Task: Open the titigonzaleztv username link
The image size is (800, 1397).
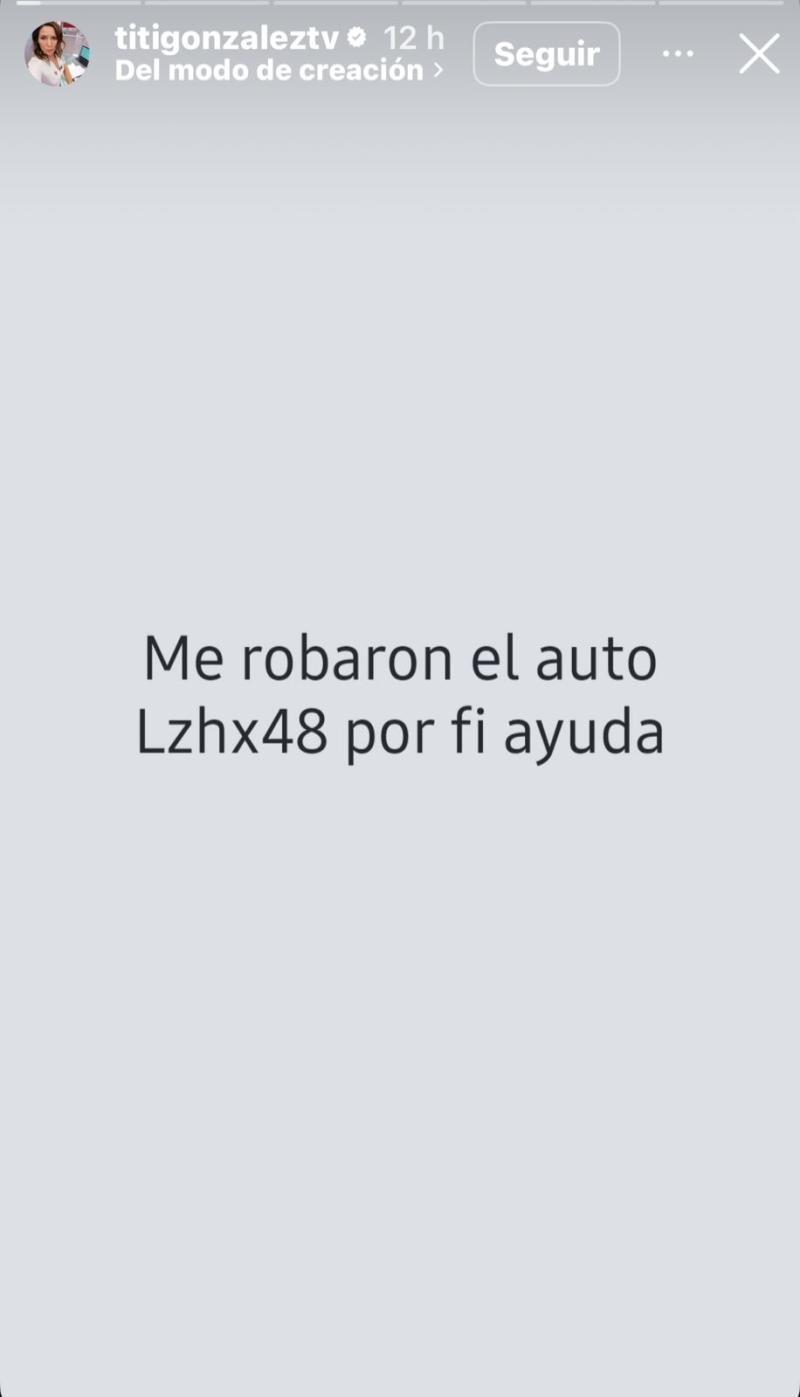Action: 226,38
